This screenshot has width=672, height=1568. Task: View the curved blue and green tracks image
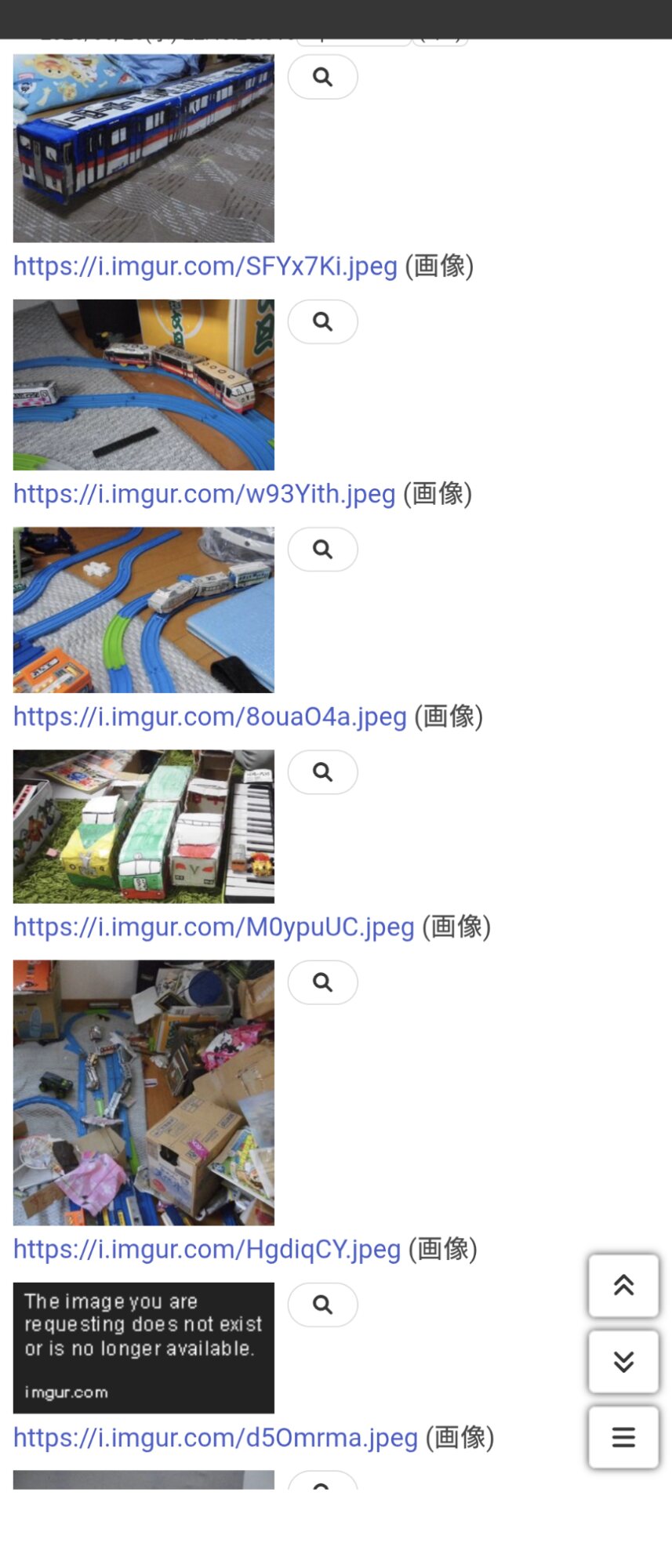[143, 609]
